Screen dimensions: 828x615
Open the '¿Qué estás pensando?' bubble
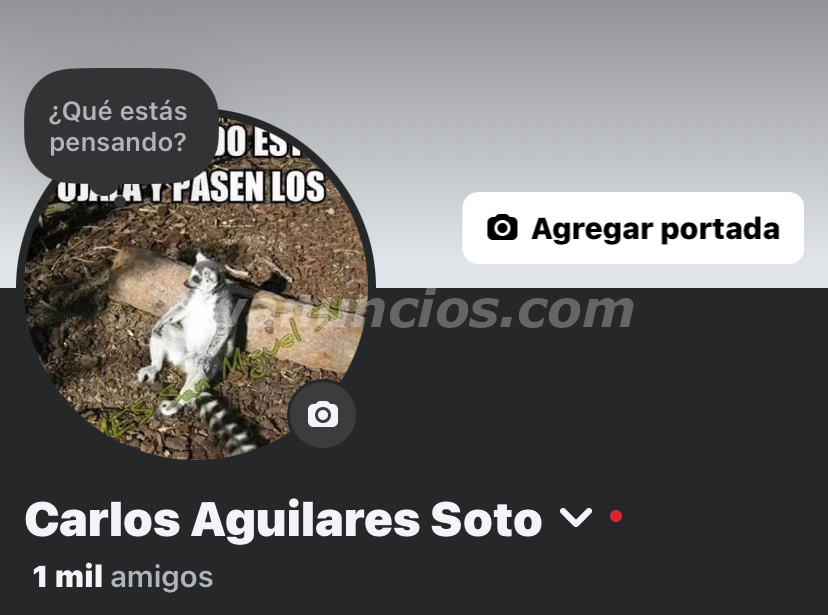pos(119,126)
